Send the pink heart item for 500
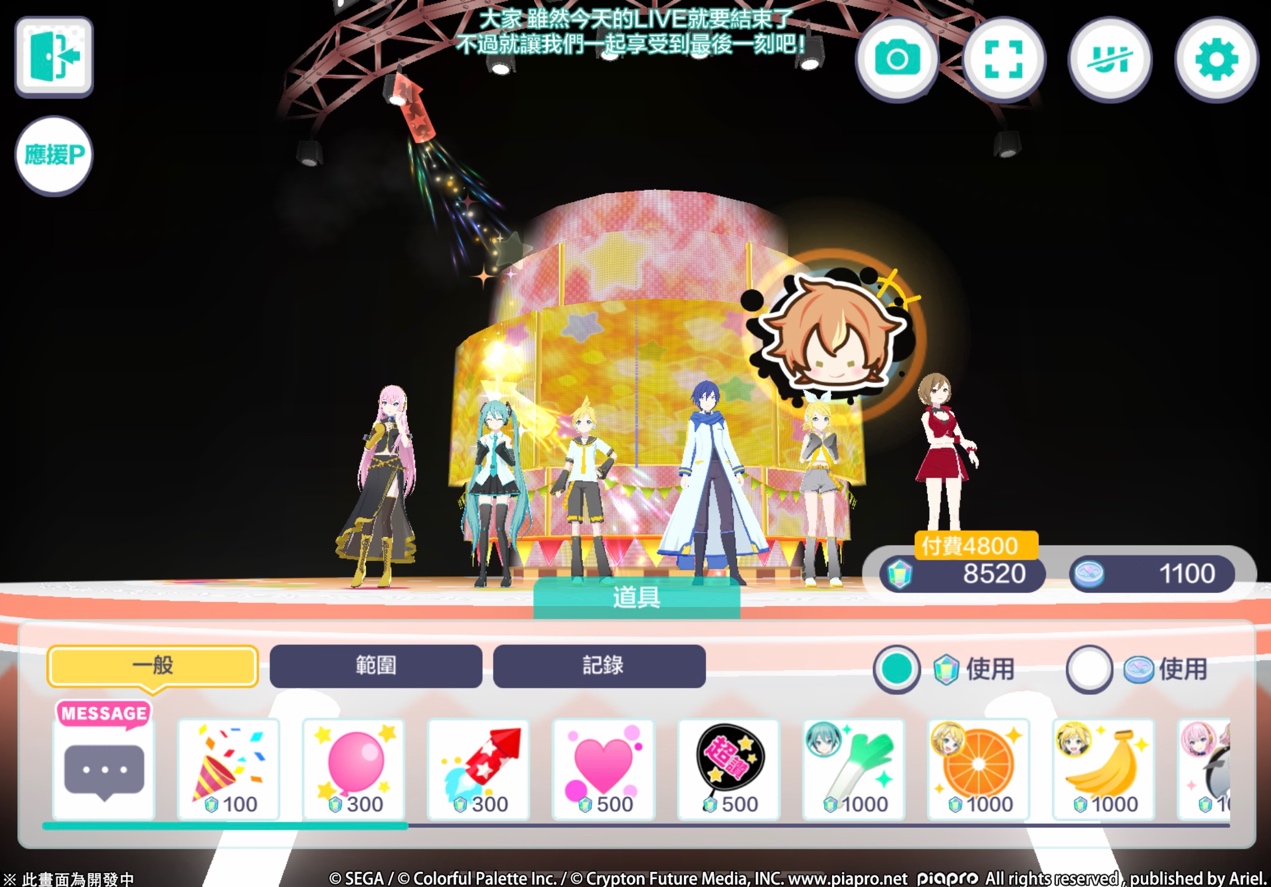The image size is (1271, 887). [x=604, y=770]
